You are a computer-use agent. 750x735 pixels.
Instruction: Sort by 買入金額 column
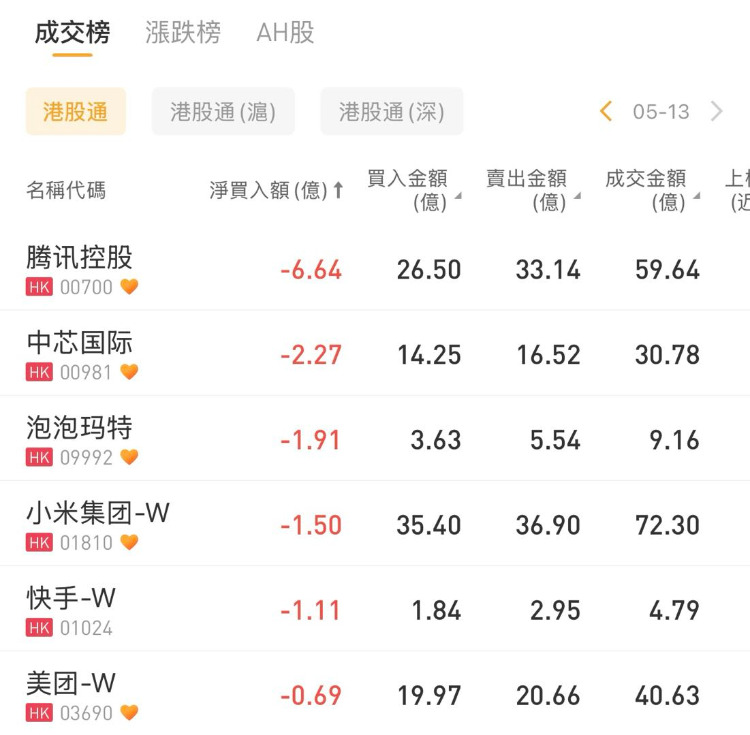413,190
